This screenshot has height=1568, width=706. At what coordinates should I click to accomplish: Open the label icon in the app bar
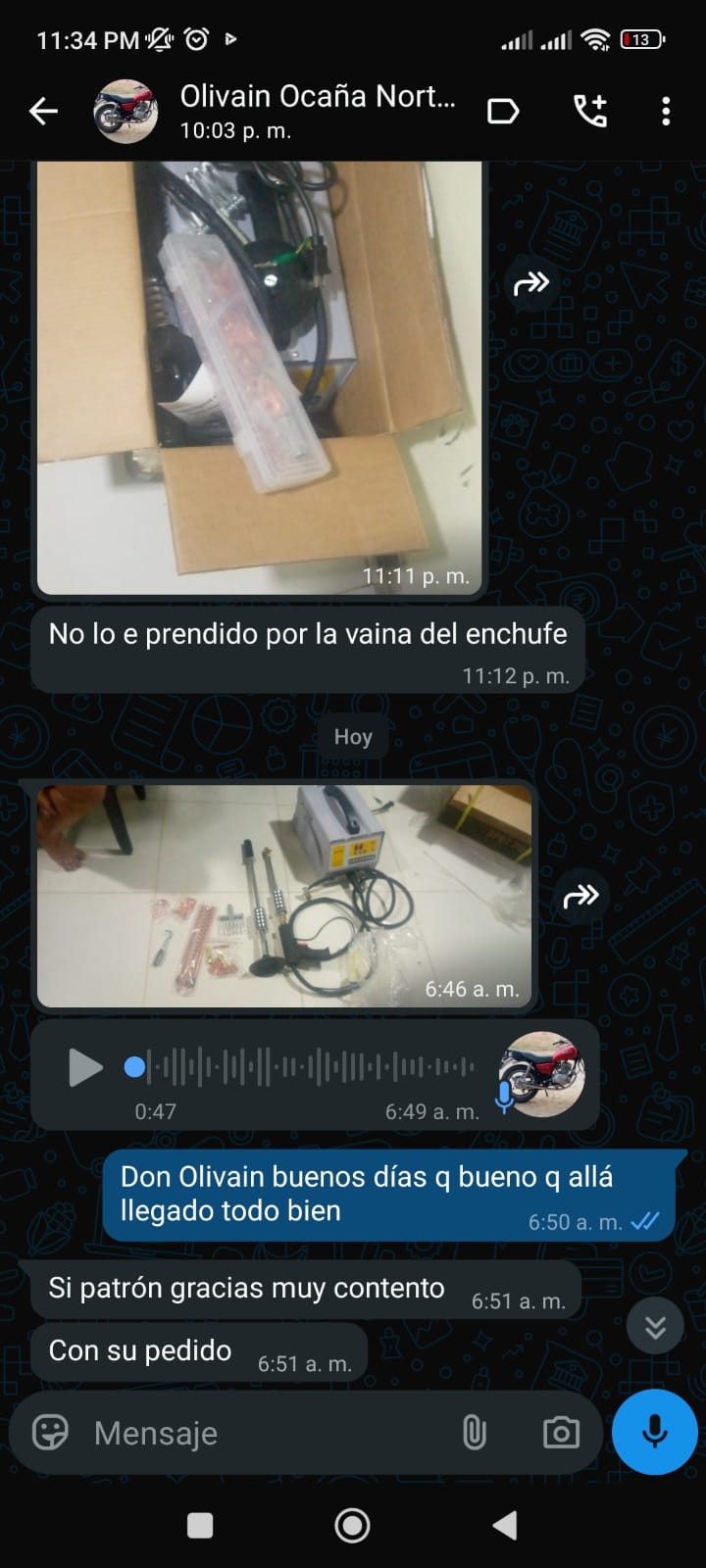pos(503,112)
